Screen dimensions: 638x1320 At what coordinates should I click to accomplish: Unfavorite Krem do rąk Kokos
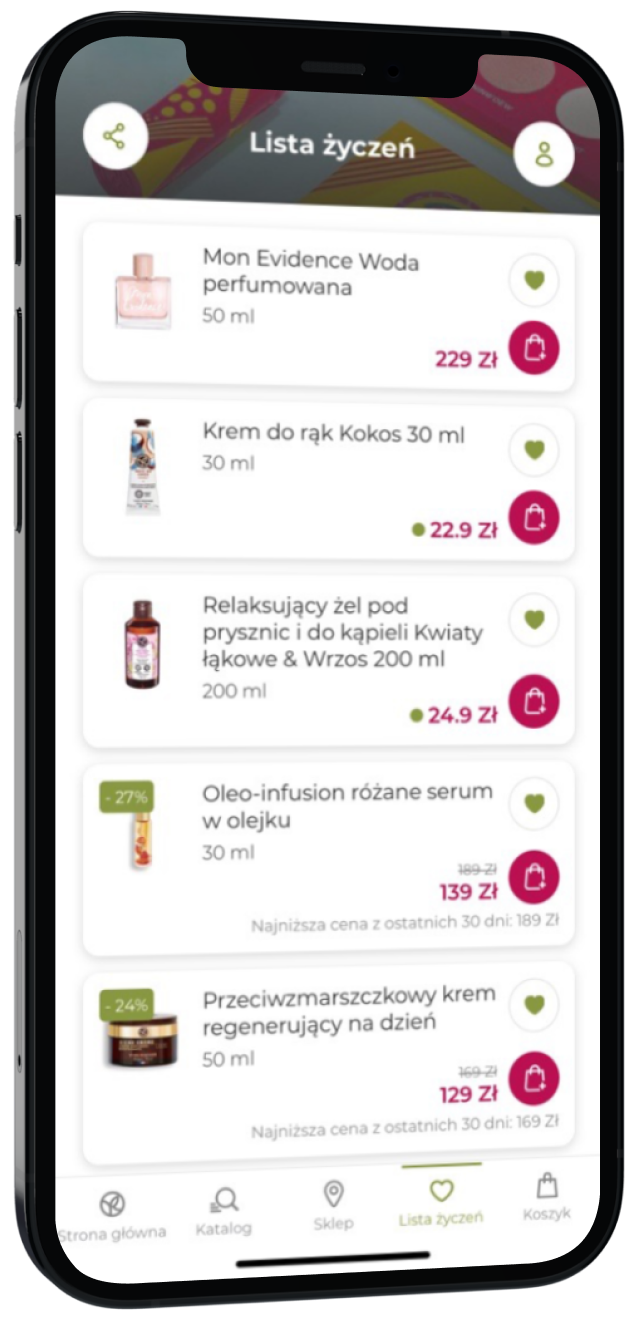click(534, 450)
